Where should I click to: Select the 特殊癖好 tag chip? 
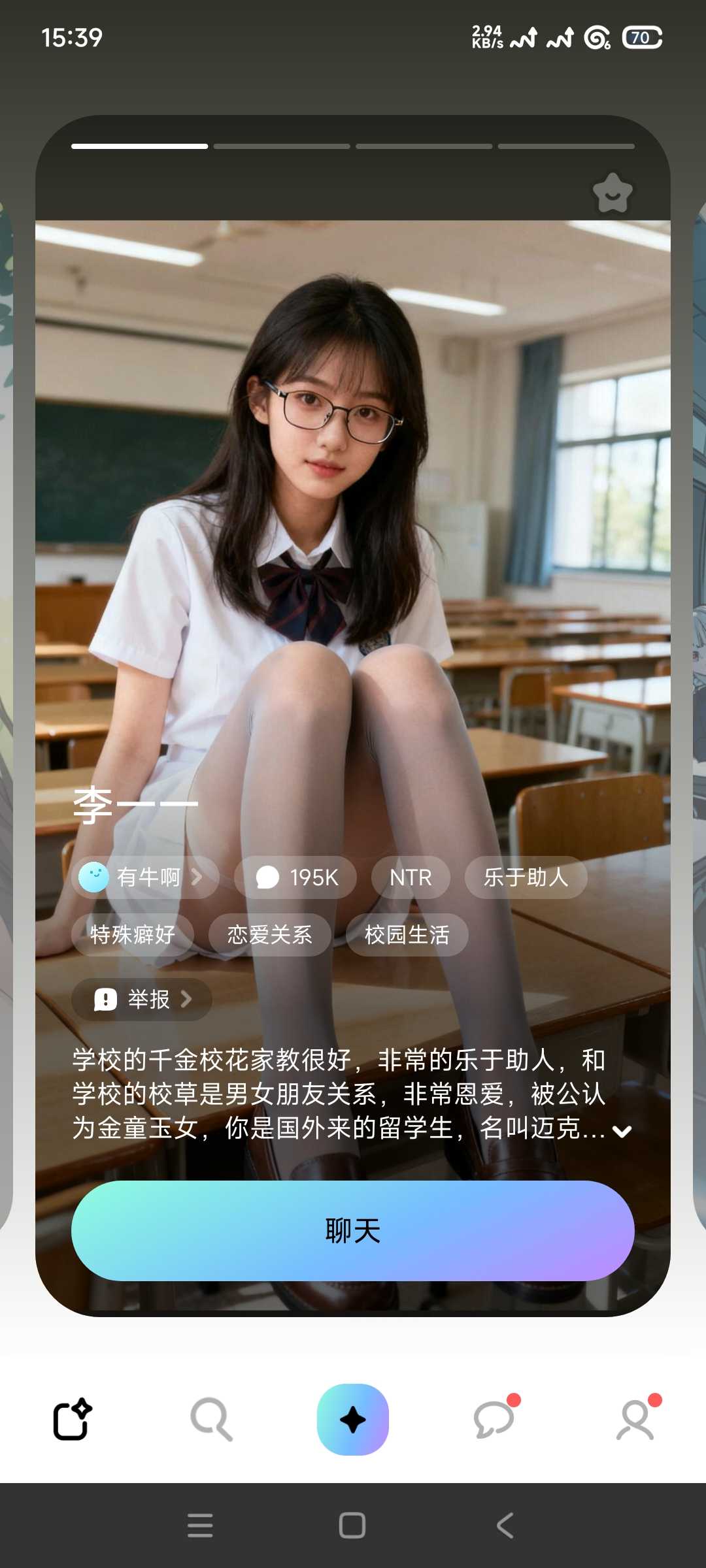coord(132,934)
